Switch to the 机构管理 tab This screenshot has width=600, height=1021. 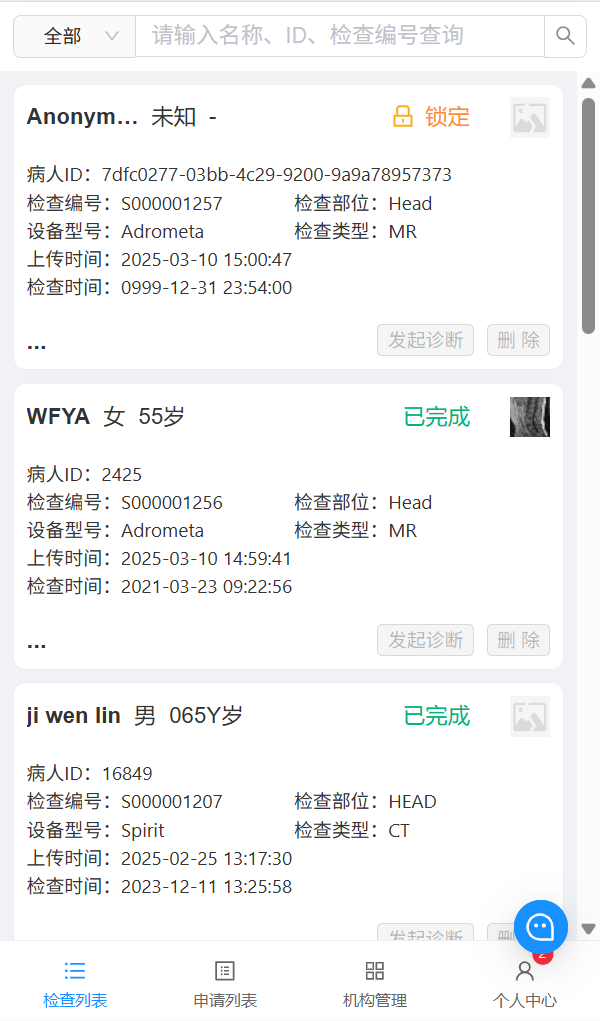click(x=375, y=983)
